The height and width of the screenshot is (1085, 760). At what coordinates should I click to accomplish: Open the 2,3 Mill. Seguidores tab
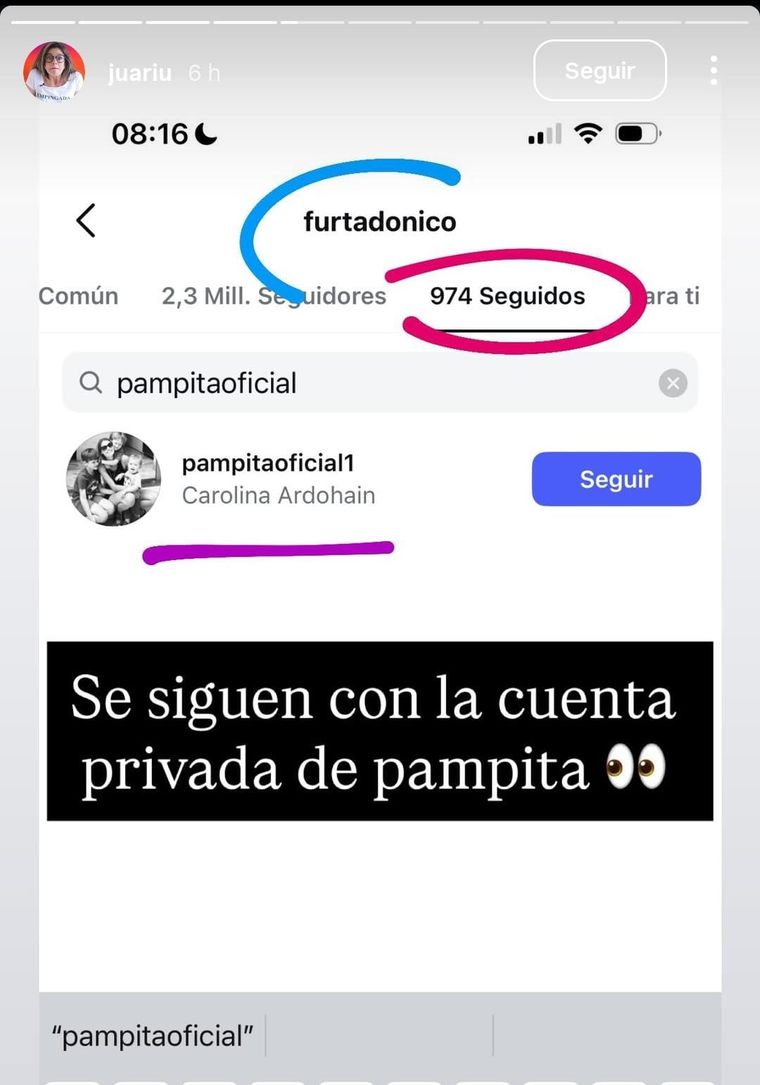pyautogui.click(x=274, y=296)
